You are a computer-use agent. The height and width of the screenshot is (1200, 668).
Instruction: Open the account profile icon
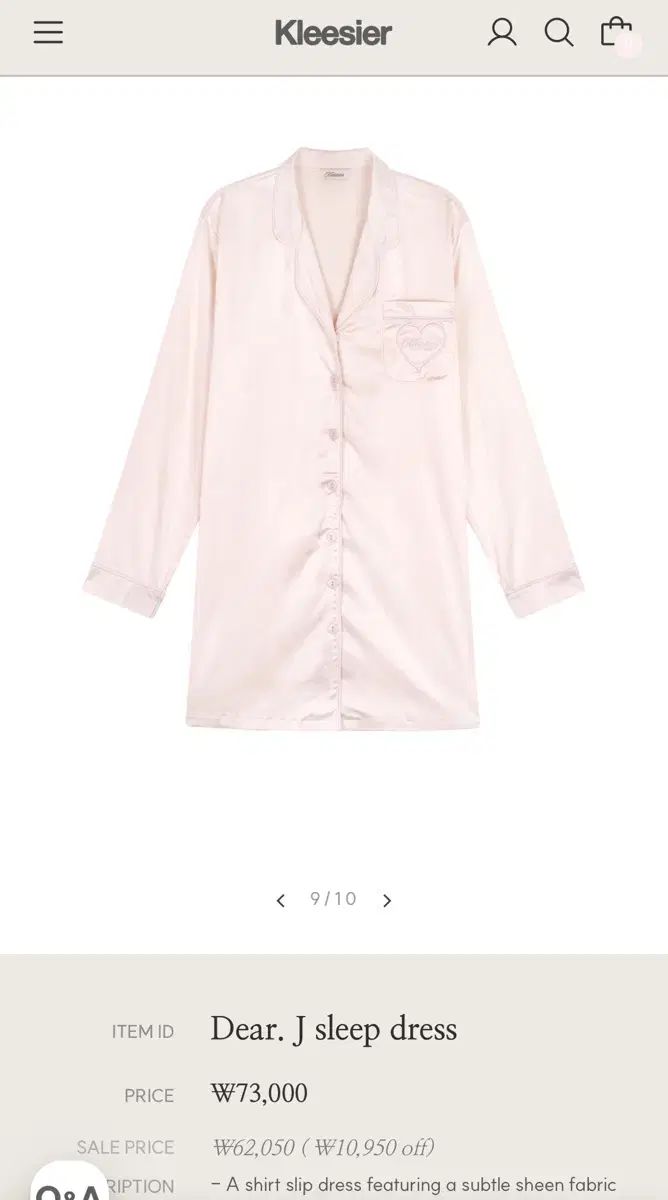tap(502, 33)
